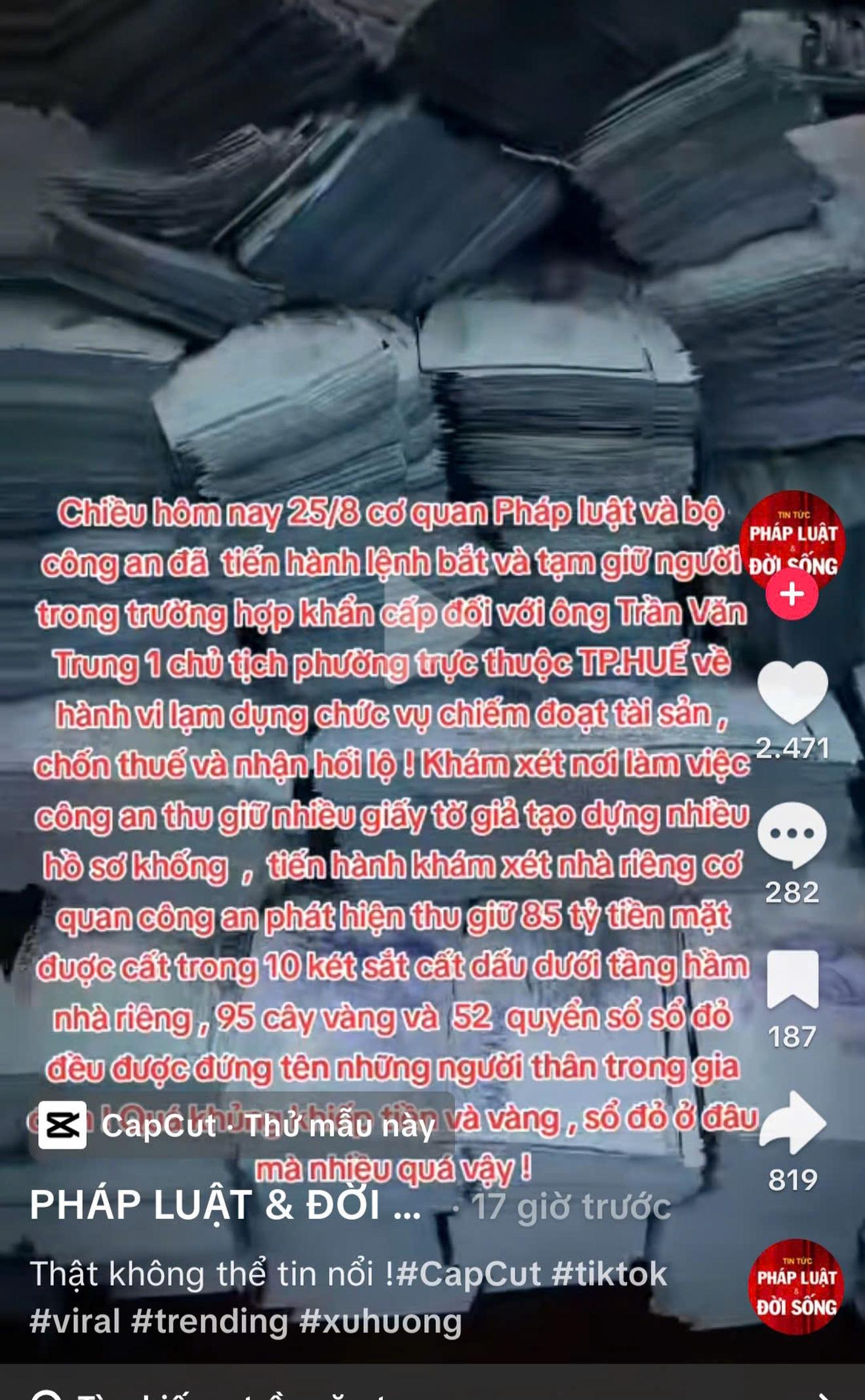Try the CapCut template banner
This screenshot has width=865, height=1400.
coord(241,1126)
